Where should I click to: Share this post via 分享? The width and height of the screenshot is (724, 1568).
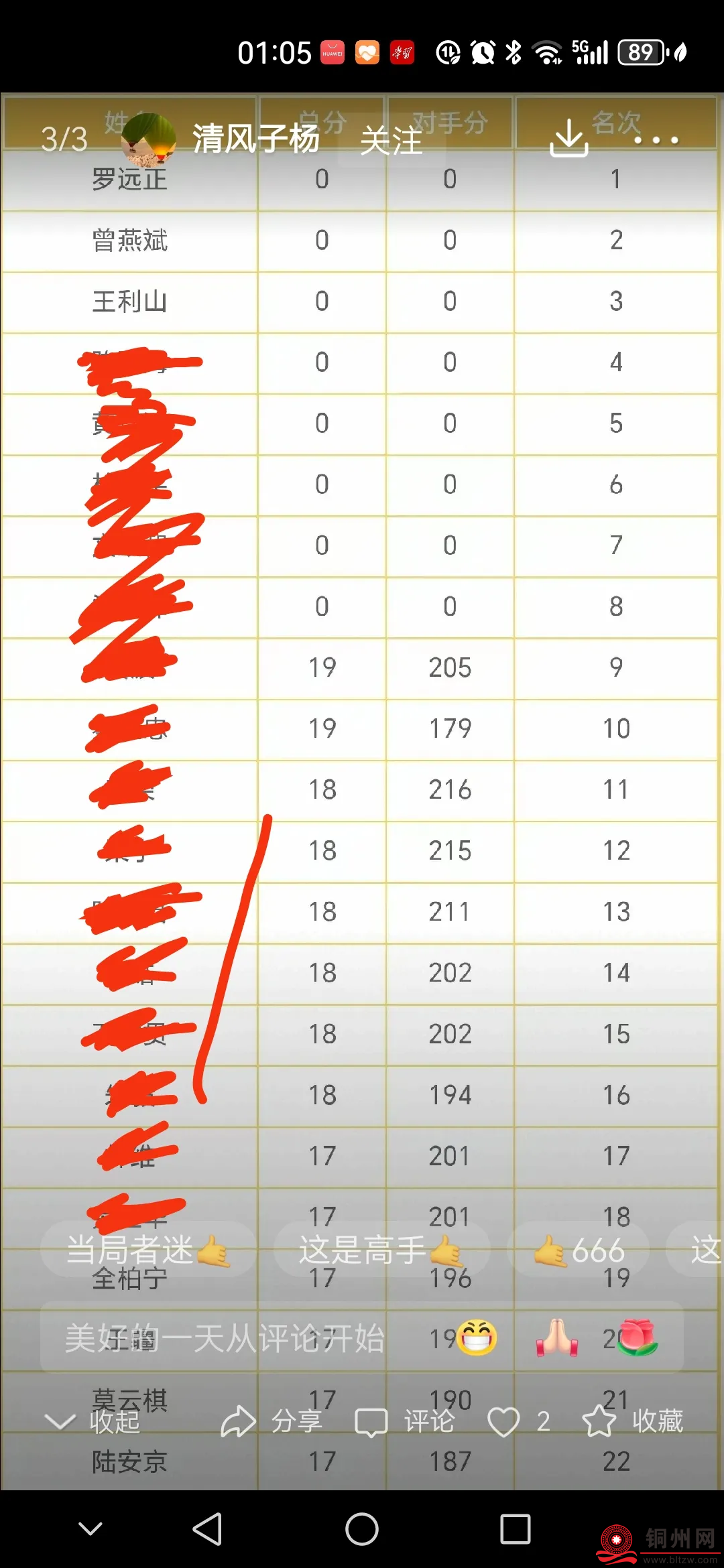(x=272, y=1421)
